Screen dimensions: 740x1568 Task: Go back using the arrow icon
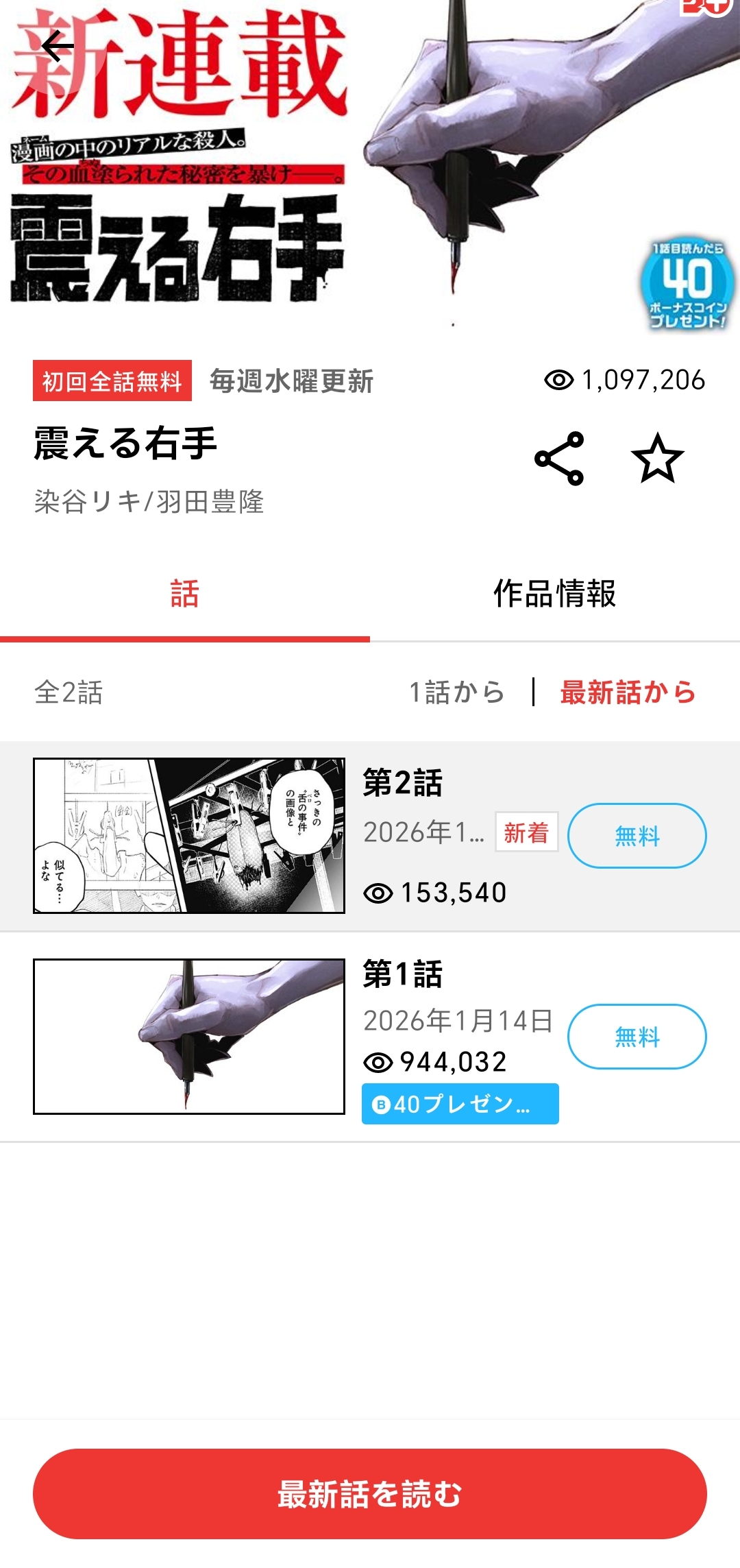(x=58, y=47)
